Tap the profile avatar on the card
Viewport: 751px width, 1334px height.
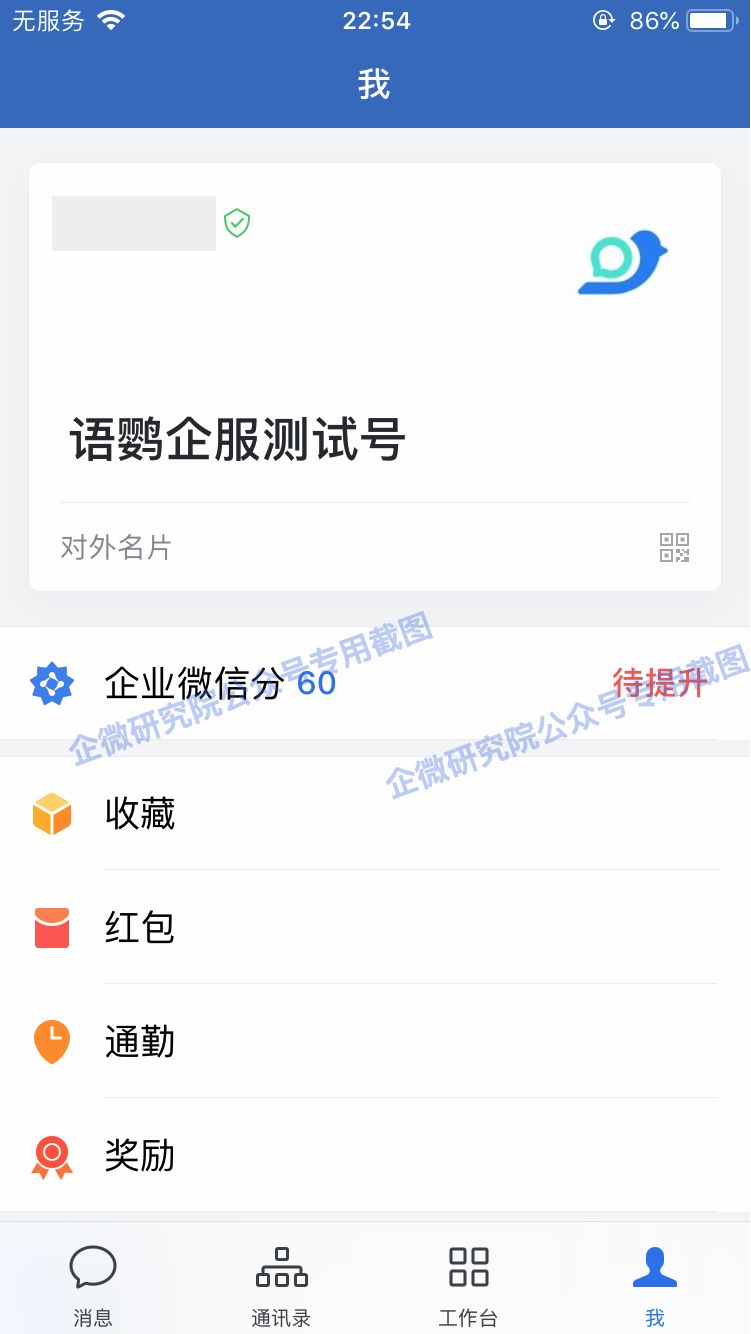[623, 262]
